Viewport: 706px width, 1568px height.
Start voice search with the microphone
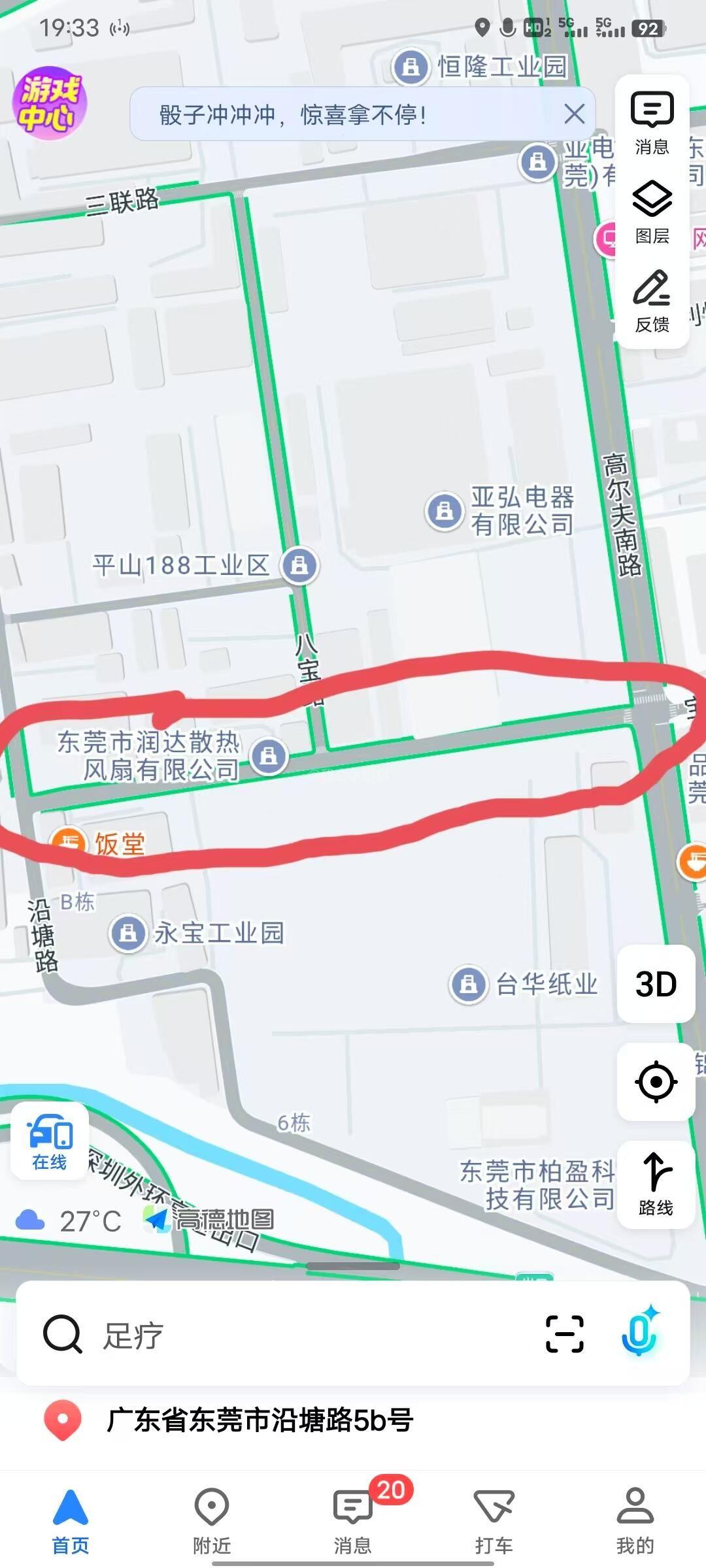tap(640, 1333)
